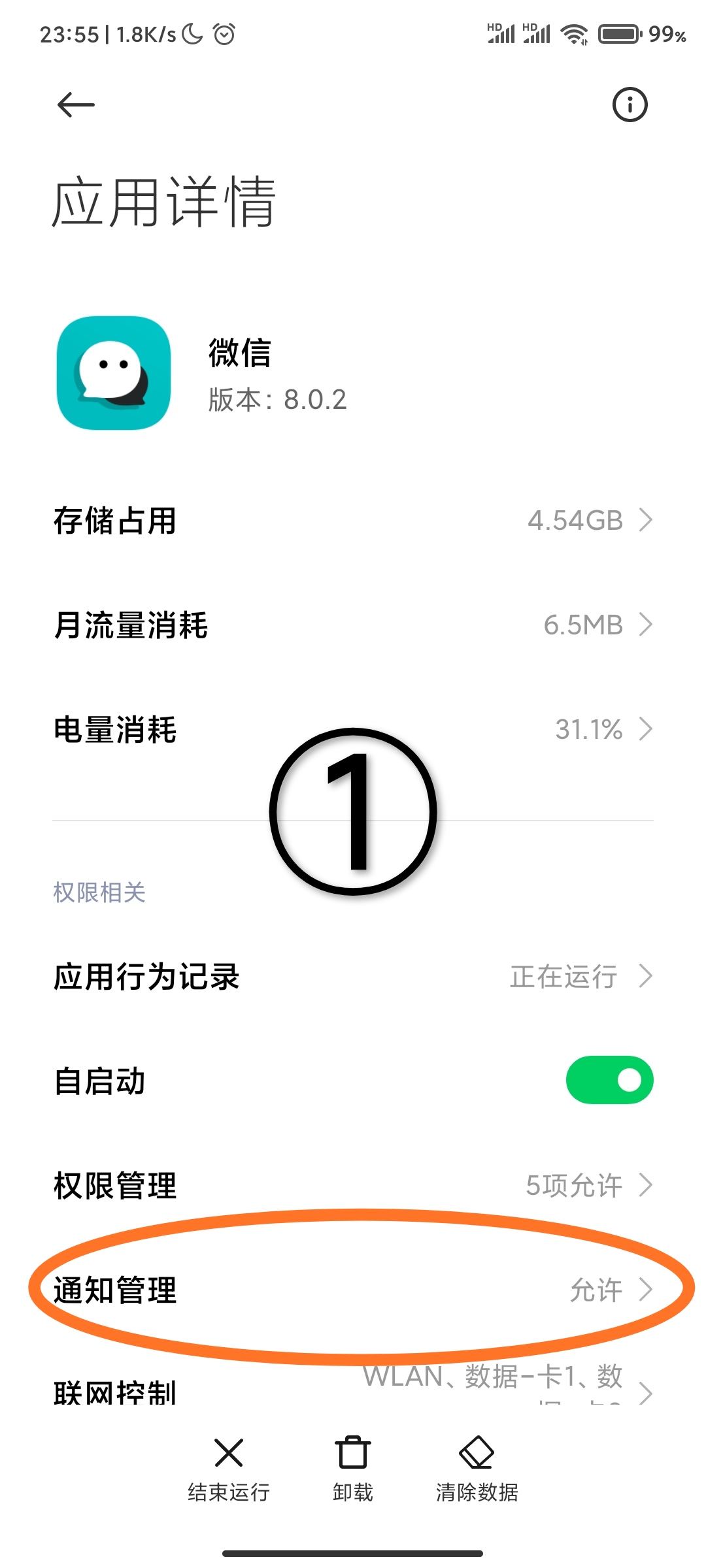The width and height of the screenshot is (706, 1568).
Task: Tap 清除数据 to clear data
Action: (477, 1470)
